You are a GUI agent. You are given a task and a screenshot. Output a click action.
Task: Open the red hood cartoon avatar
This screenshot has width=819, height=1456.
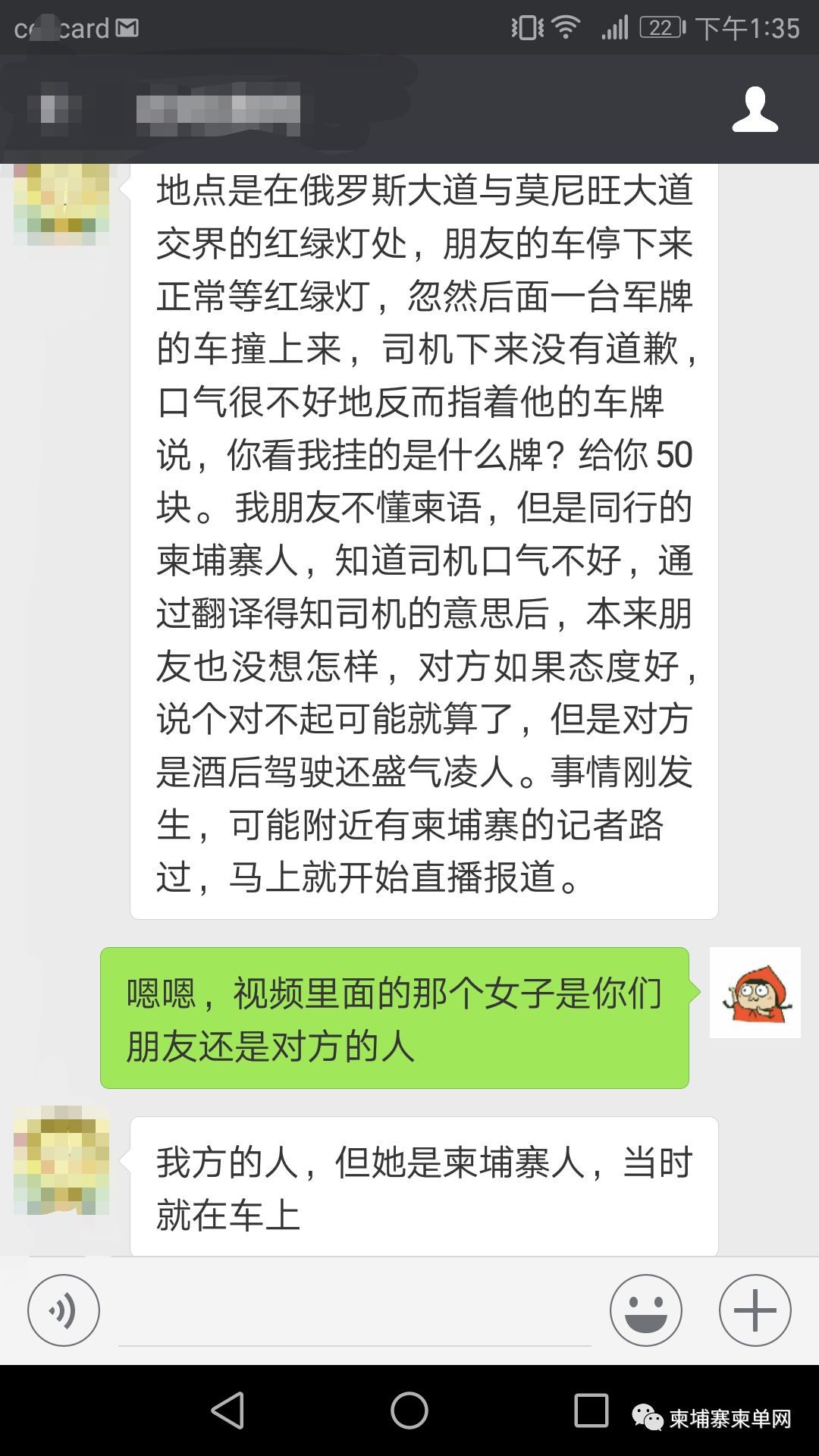click(755, 993)
